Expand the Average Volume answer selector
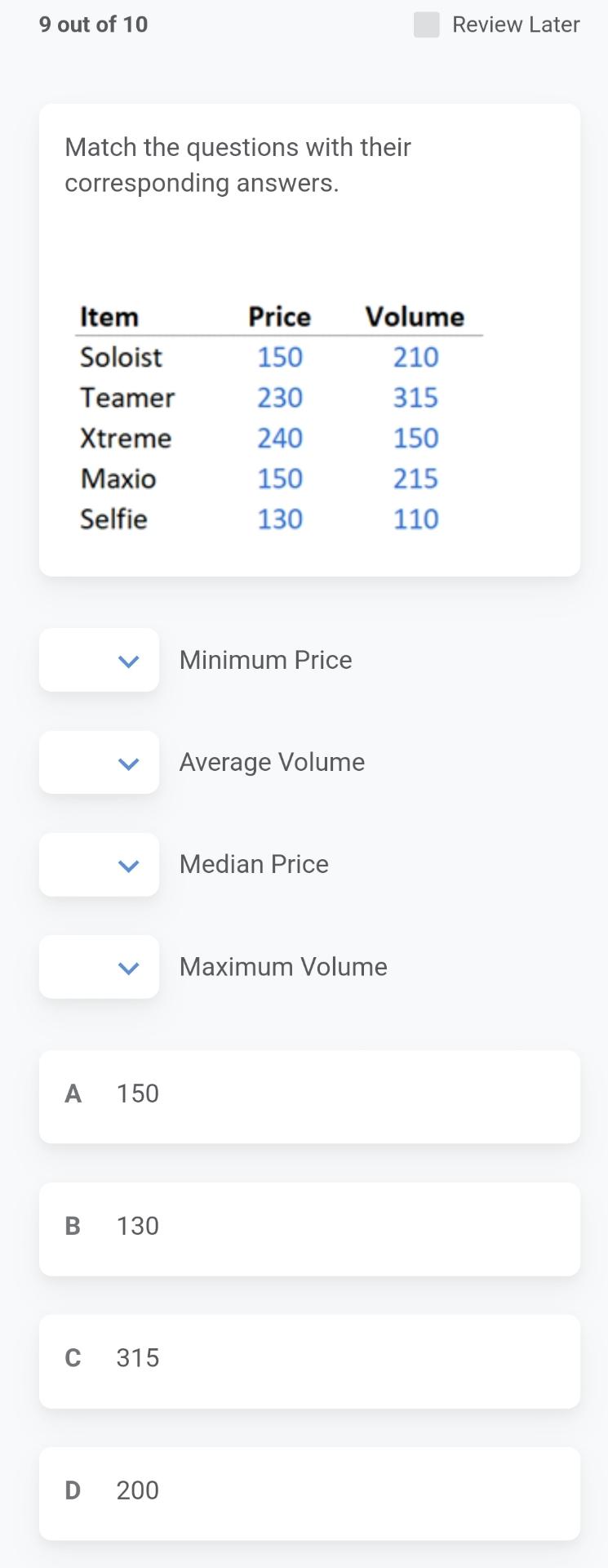Image resolution: width=608 pixels, height=1568 pixels. (99, 762)
